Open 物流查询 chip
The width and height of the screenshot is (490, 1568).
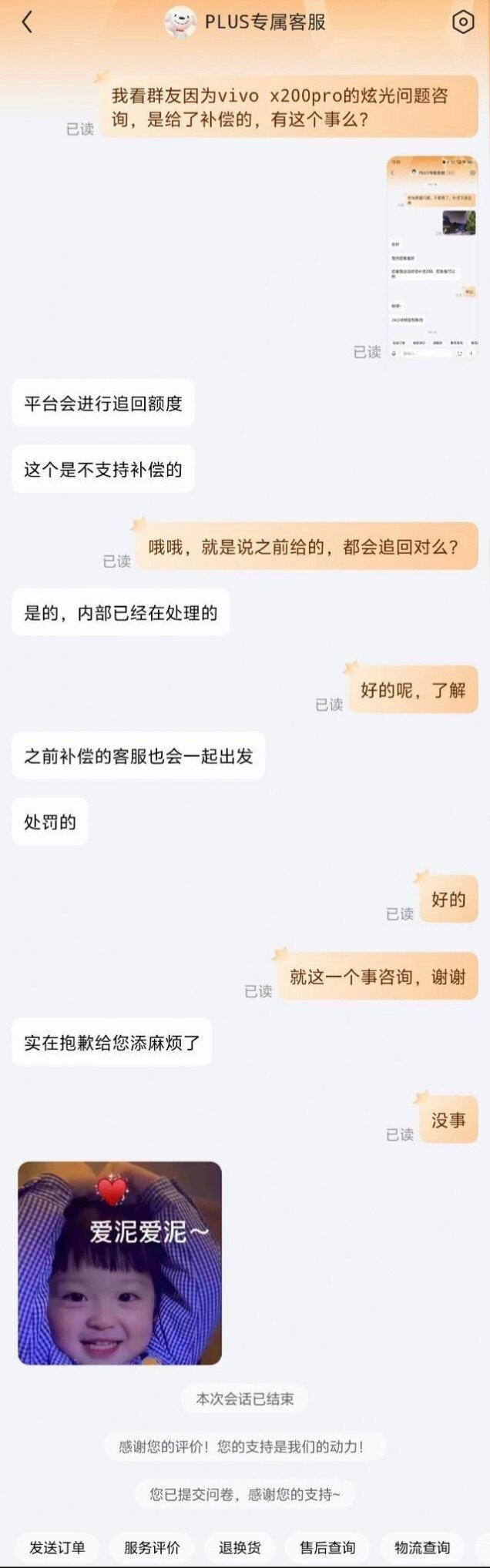[x=422, y=1547]
